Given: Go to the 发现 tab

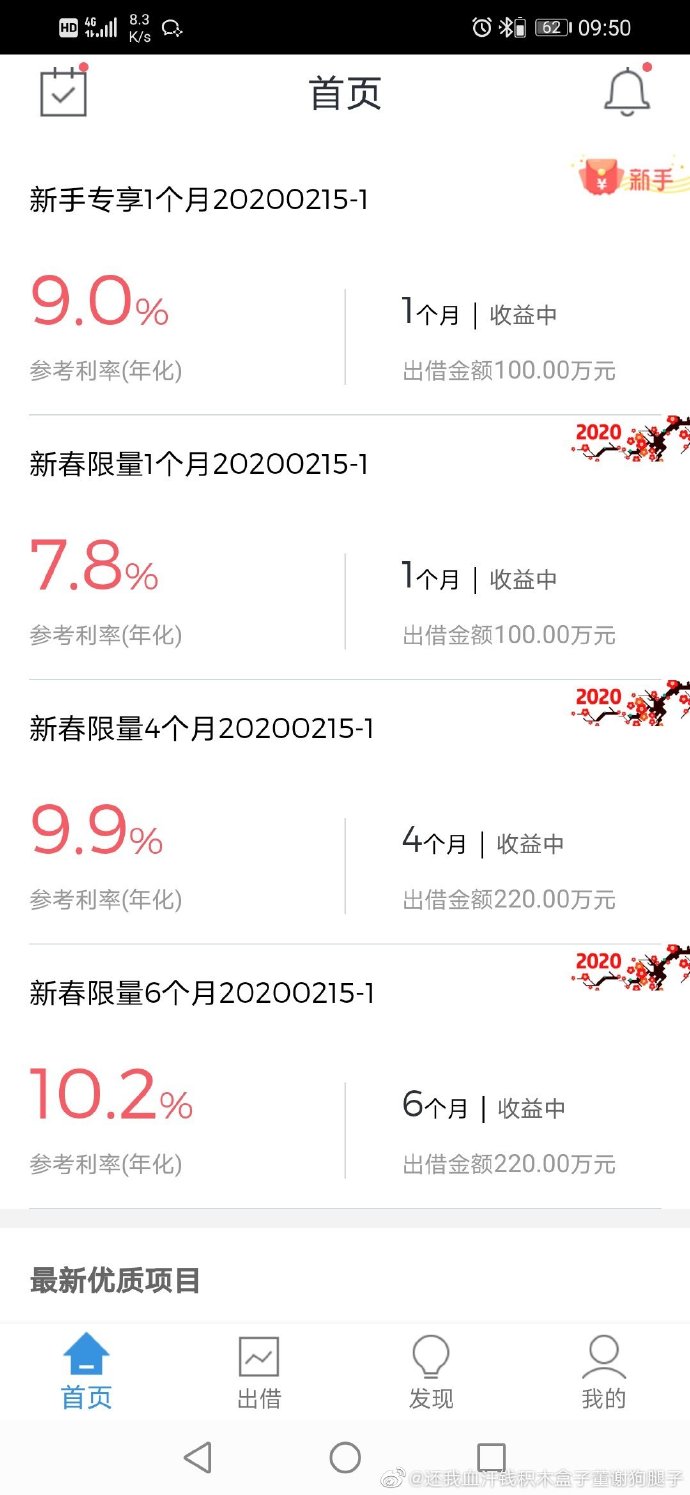Looking at the screenshot, I should pyautogui.click(x=431, y=1372).
